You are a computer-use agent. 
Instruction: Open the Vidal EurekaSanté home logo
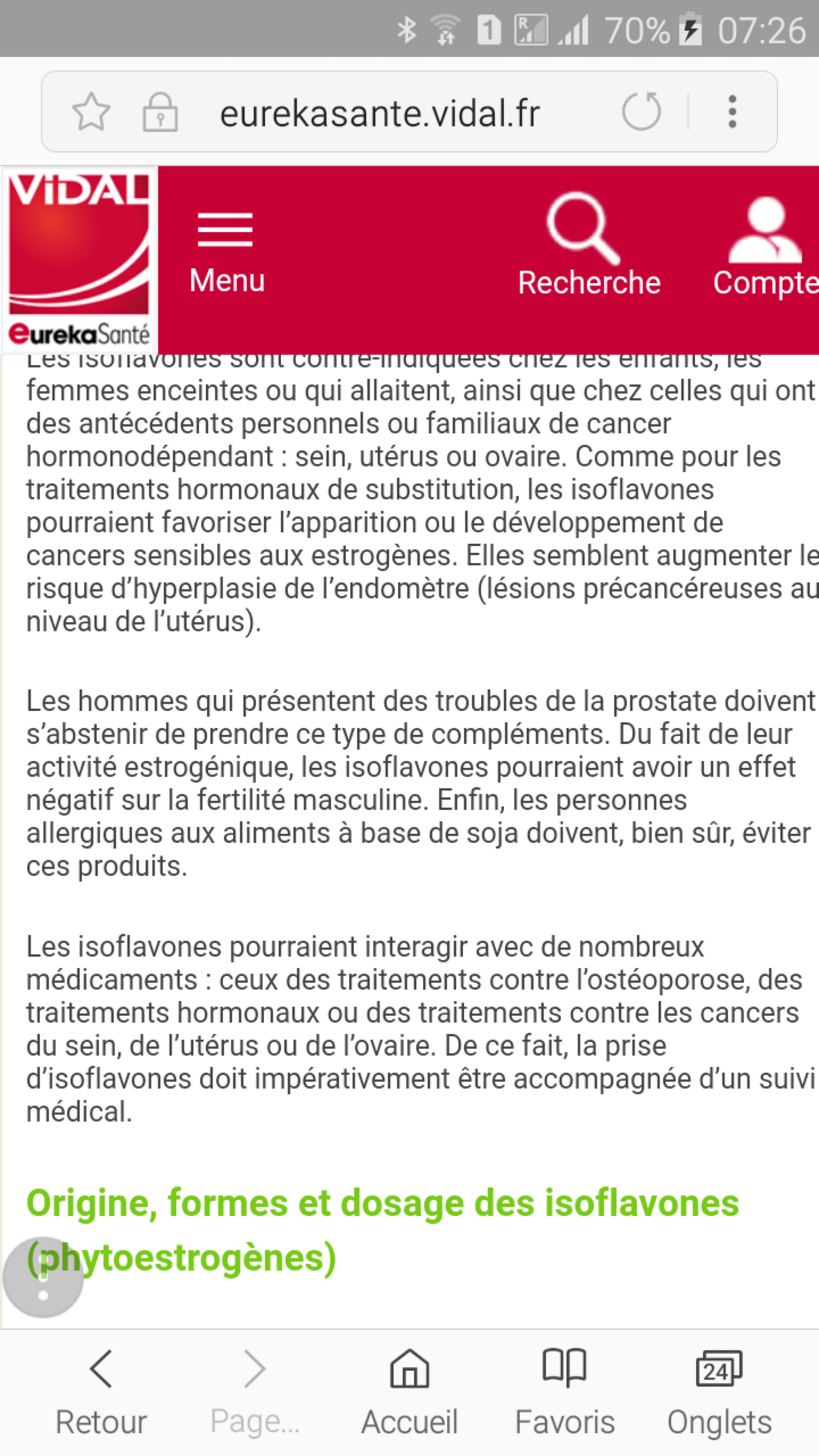(x=79, y=260)
